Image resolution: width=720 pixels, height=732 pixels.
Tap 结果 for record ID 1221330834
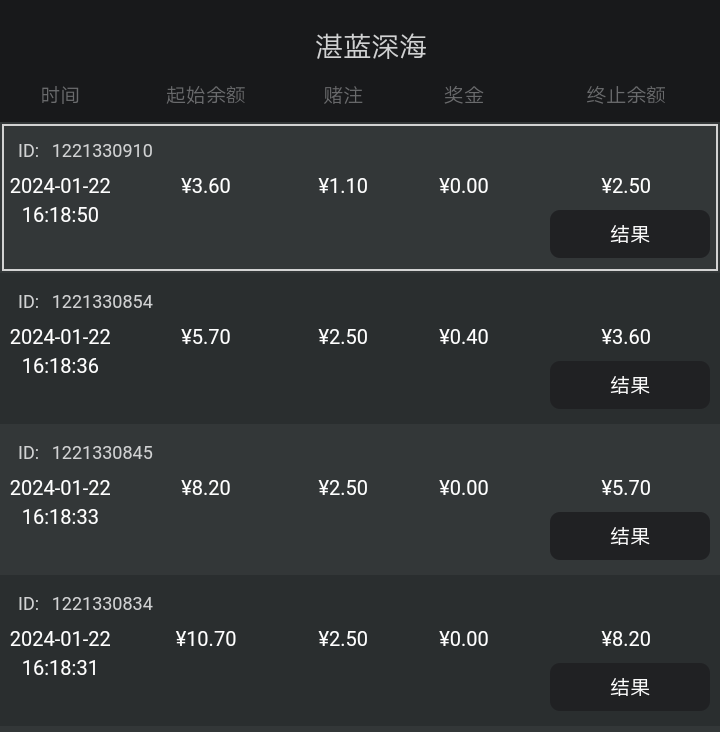click(629, 687)
